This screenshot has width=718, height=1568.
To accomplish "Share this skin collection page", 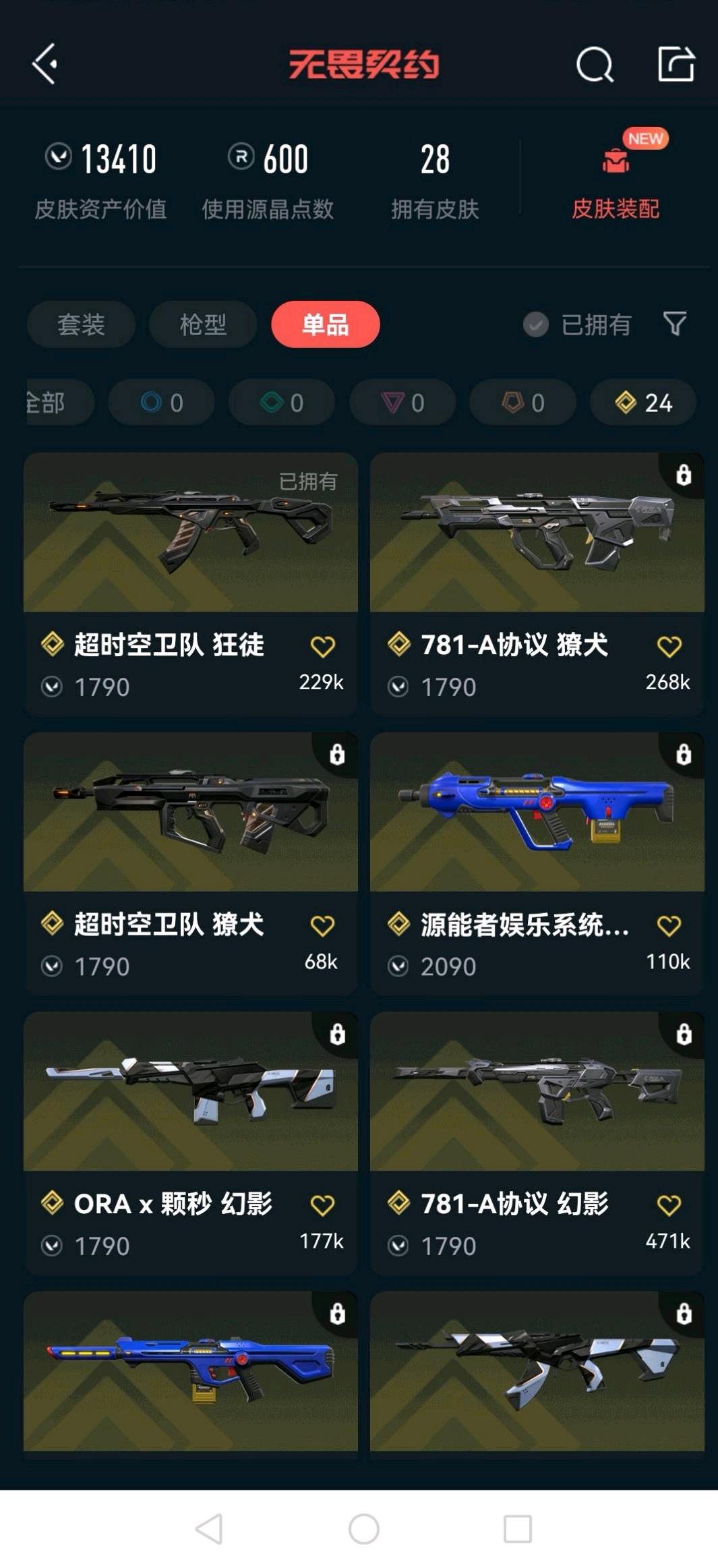I will pyautogui.click(x=676, y=64).
